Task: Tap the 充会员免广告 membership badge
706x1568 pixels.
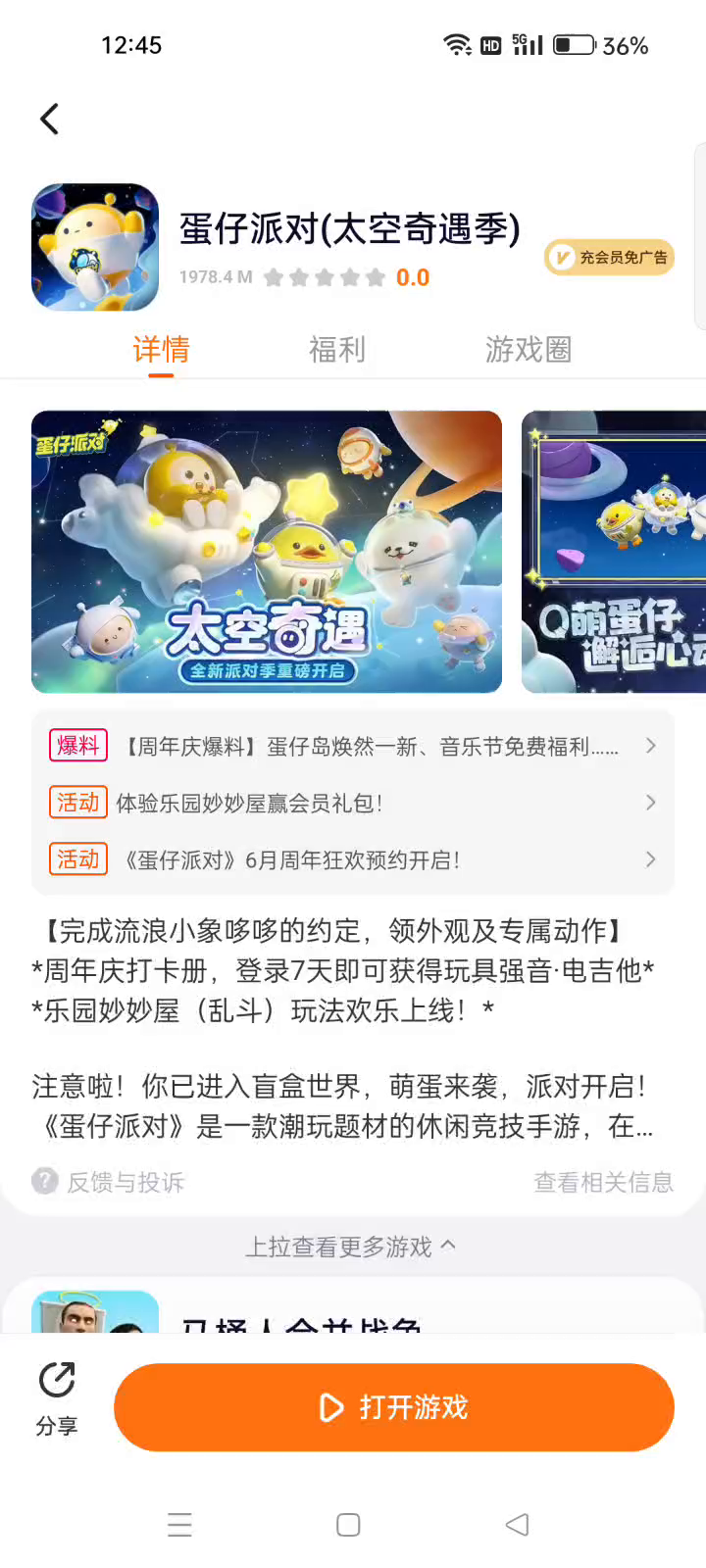Action: coord(609,258)
